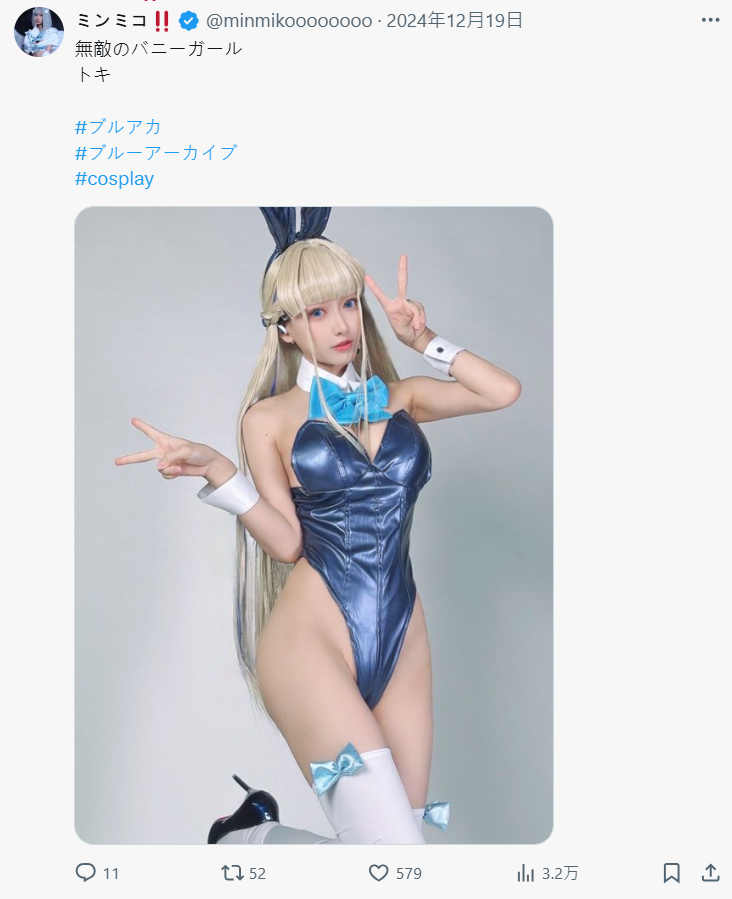
Task: Open the attached photo in full view
Action: click(x=313, y=525)
